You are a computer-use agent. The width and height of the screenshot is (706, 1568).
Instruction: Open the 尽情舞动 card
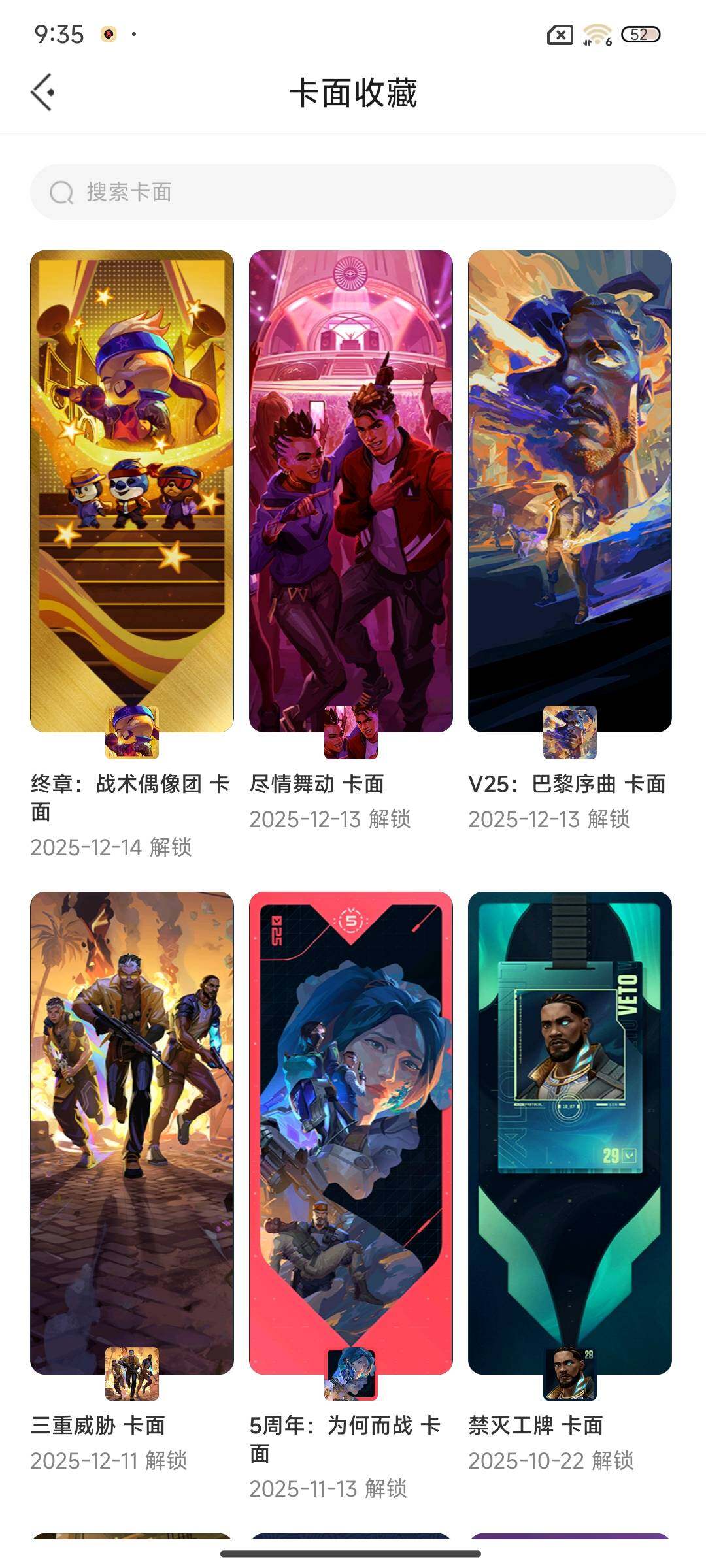point(351,491)
